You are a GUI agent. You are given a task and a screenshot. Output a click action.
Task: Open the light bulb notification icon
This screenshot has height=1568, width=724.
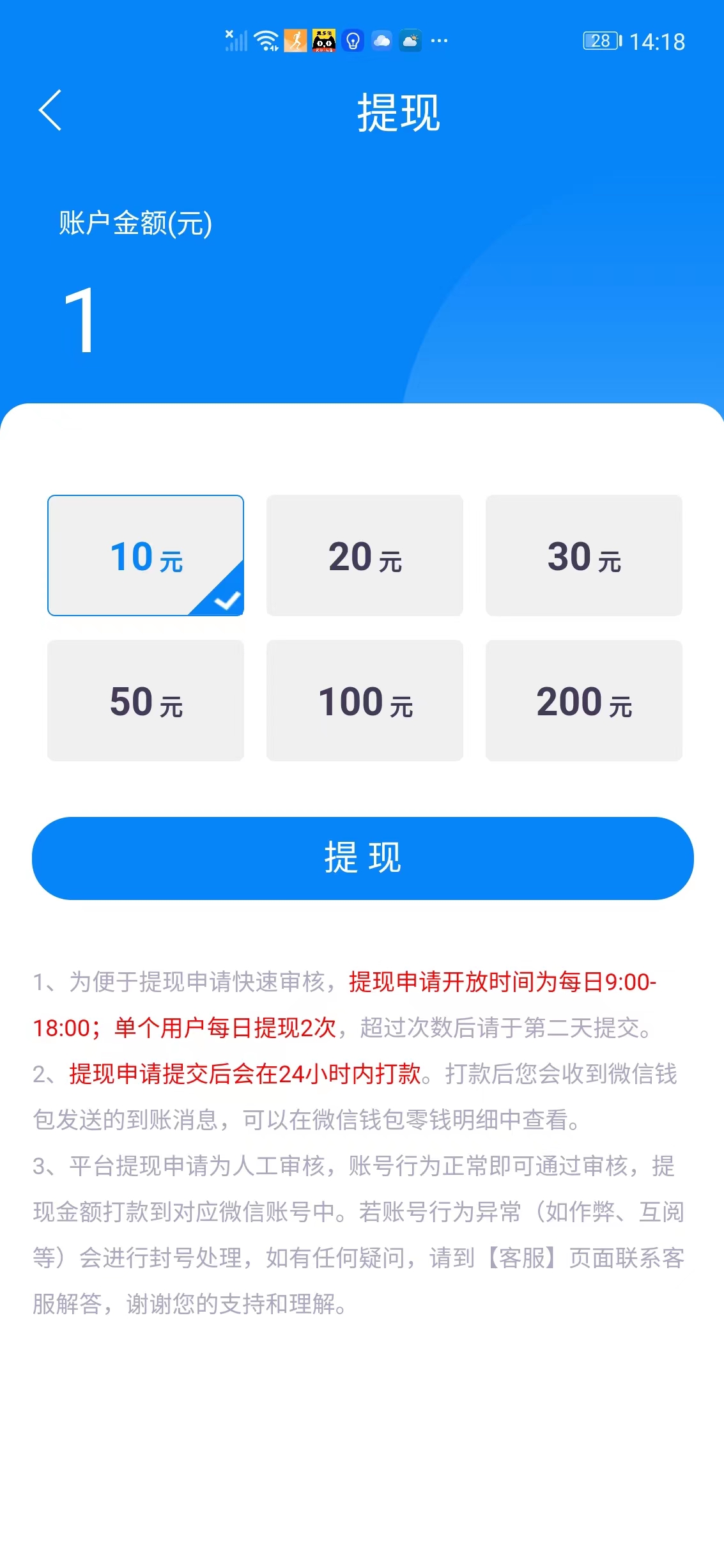coord(353,40)
